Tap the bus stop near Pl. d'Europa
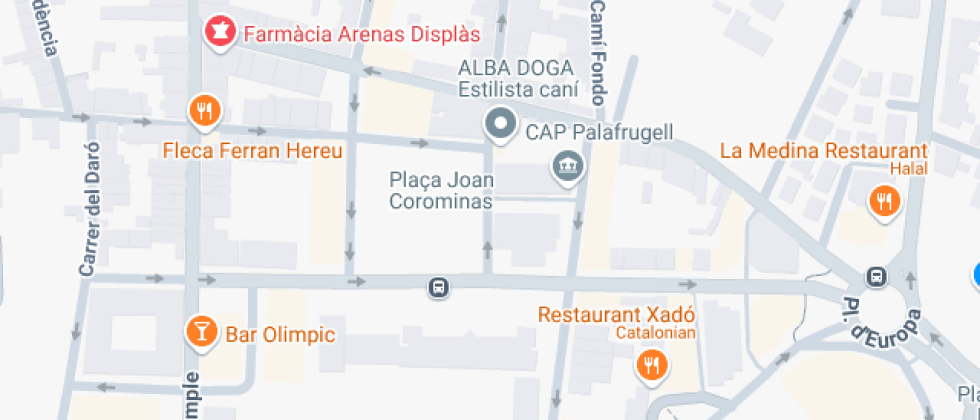The height and width of the screenshot is (420, 980). (x=876, y=276)
